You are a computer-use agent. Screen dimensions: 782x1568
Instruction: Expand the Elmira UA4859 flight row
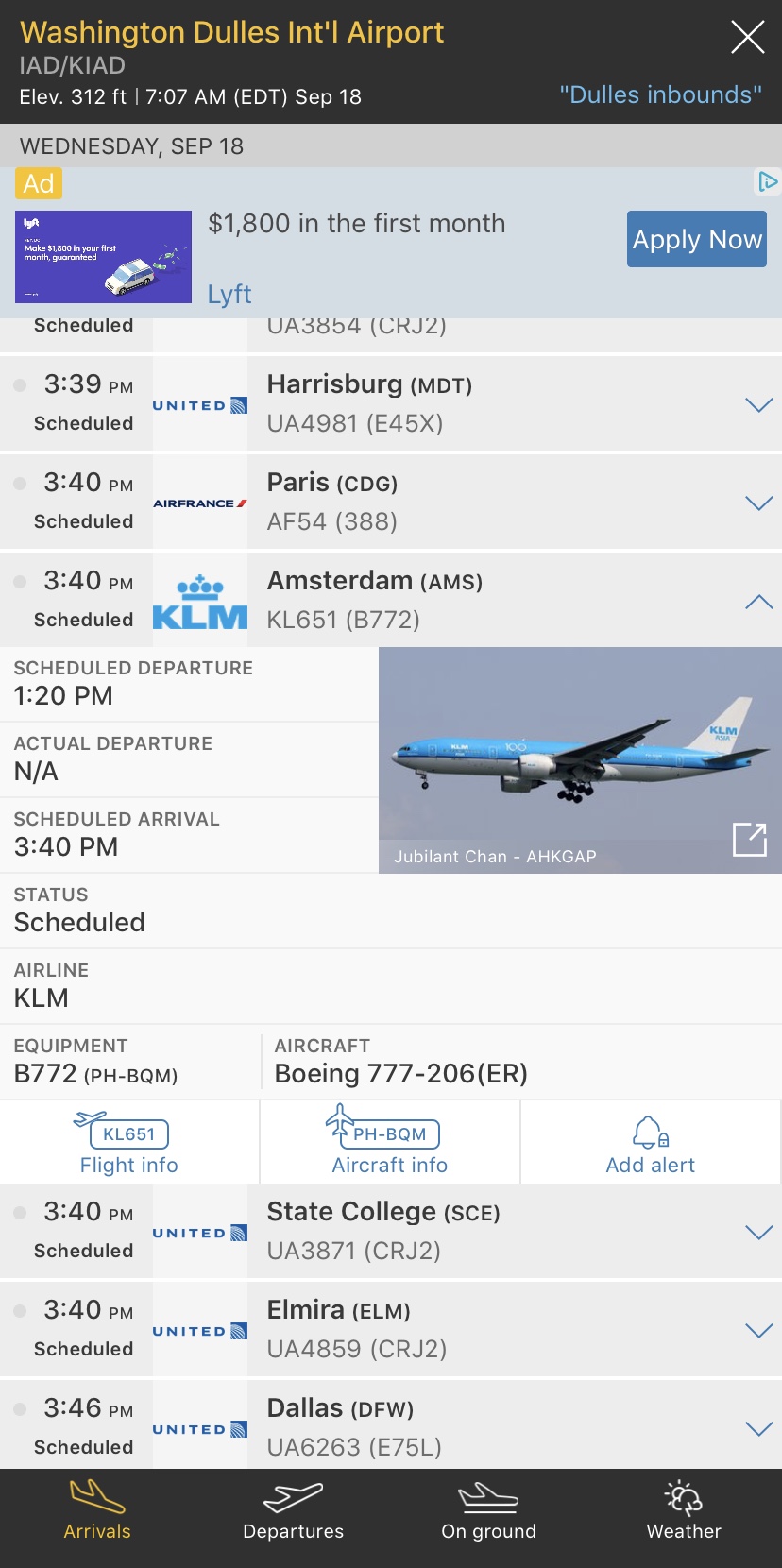click(758, 1331)
